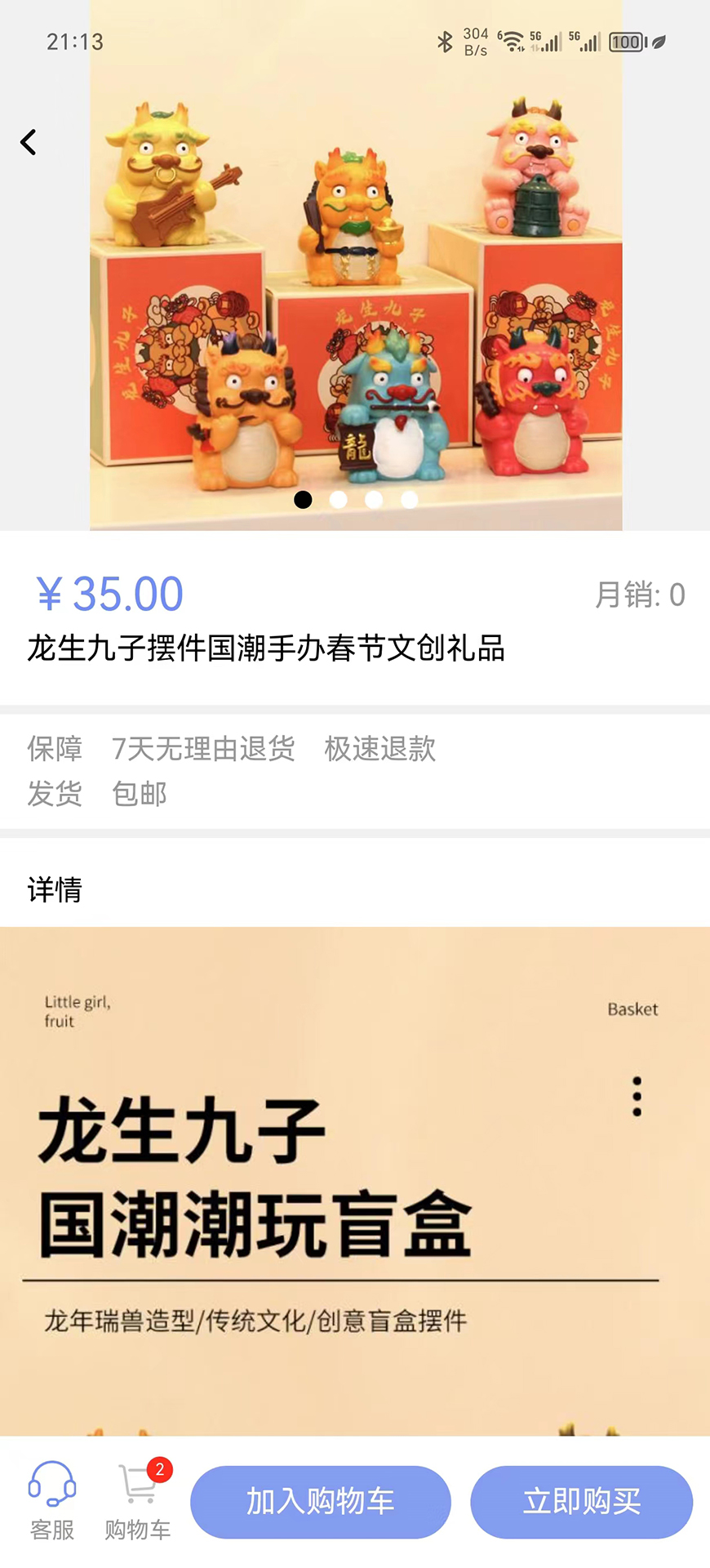710x1568 pixels.
Task: Open the 购物车 shopping cart
Action: coord(138,1501)
